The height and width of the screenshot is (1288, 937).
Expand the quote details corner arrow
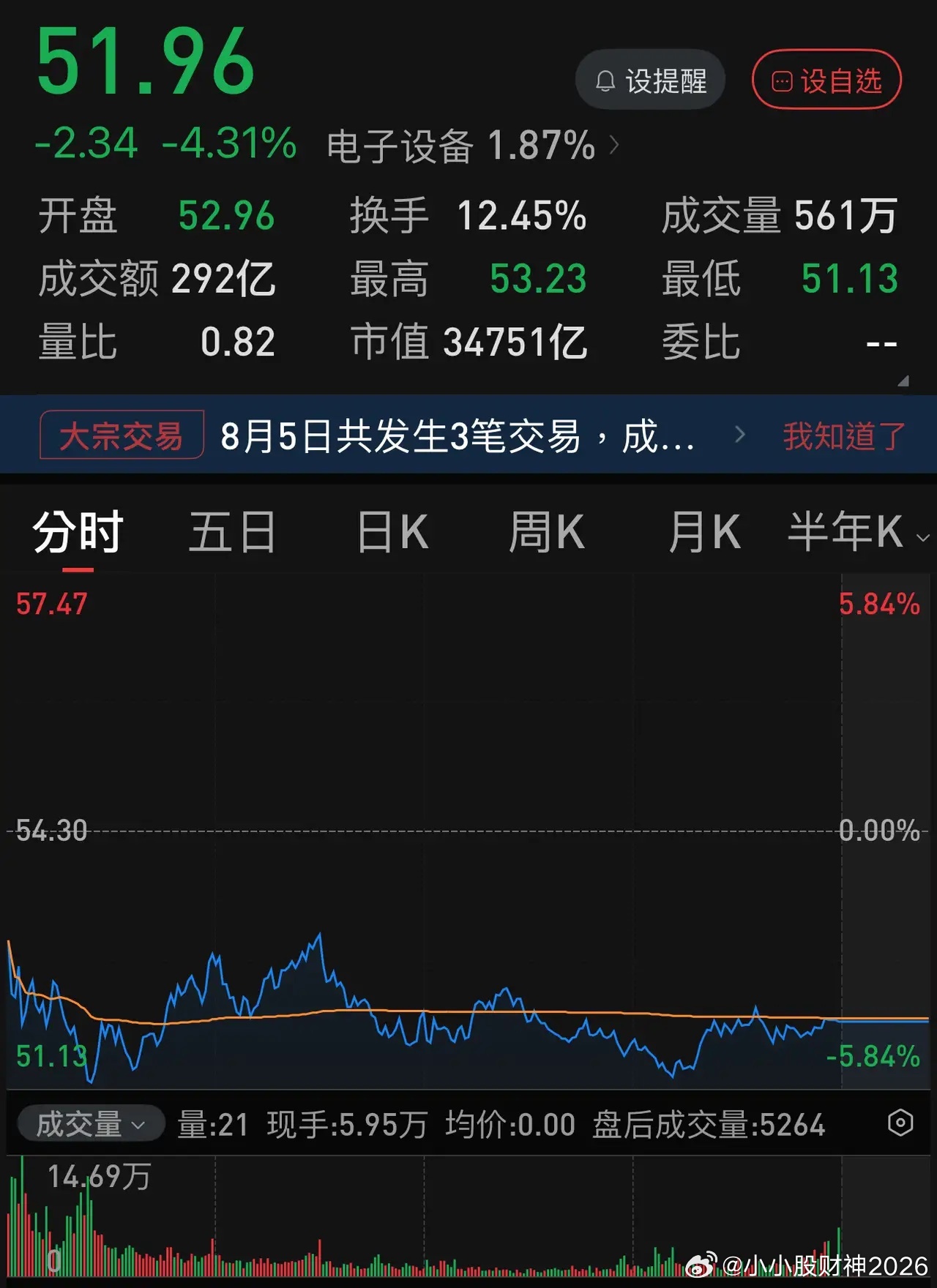coord(903,381)
